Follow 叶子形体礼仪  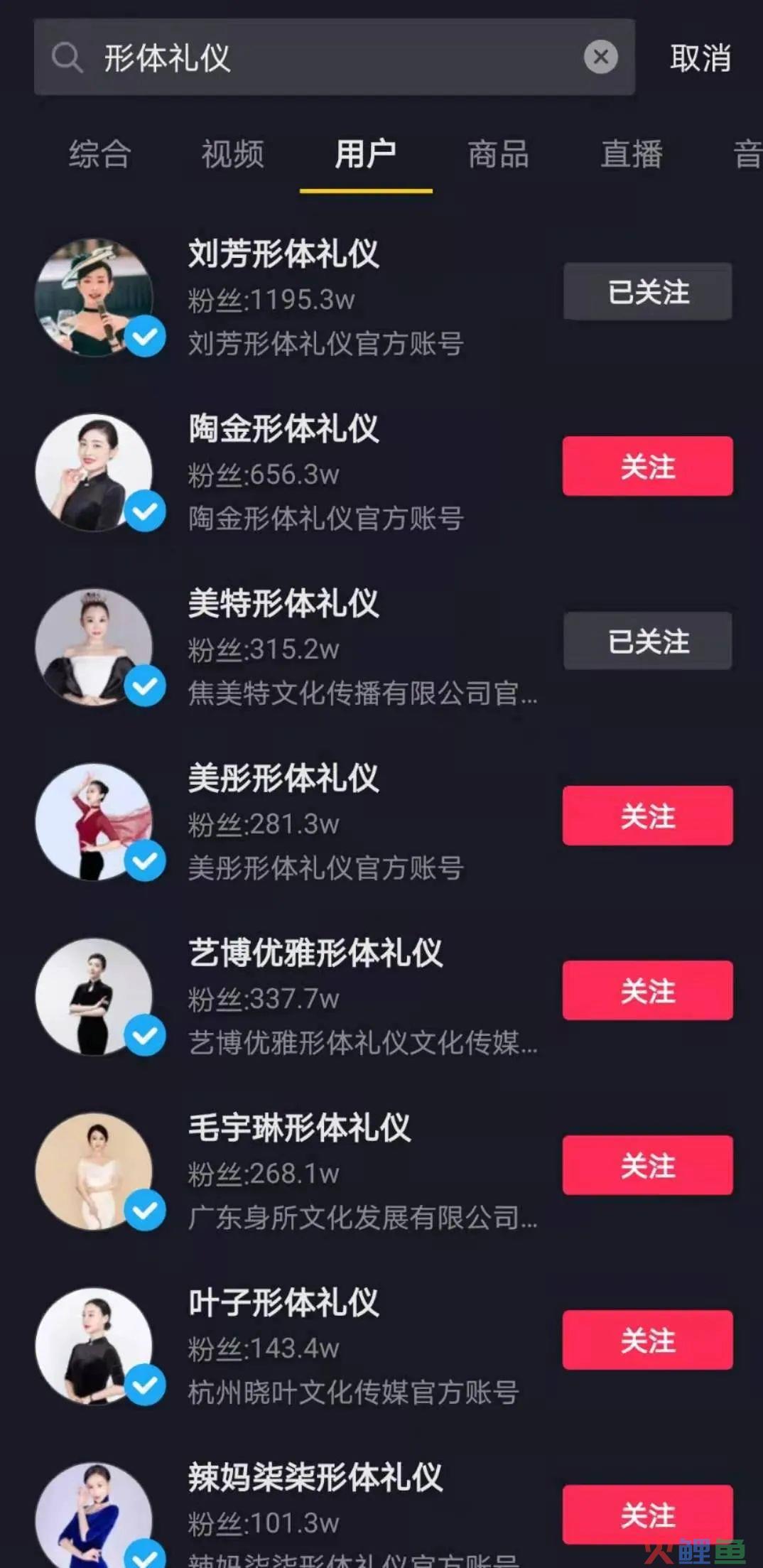click(648, 1340)
